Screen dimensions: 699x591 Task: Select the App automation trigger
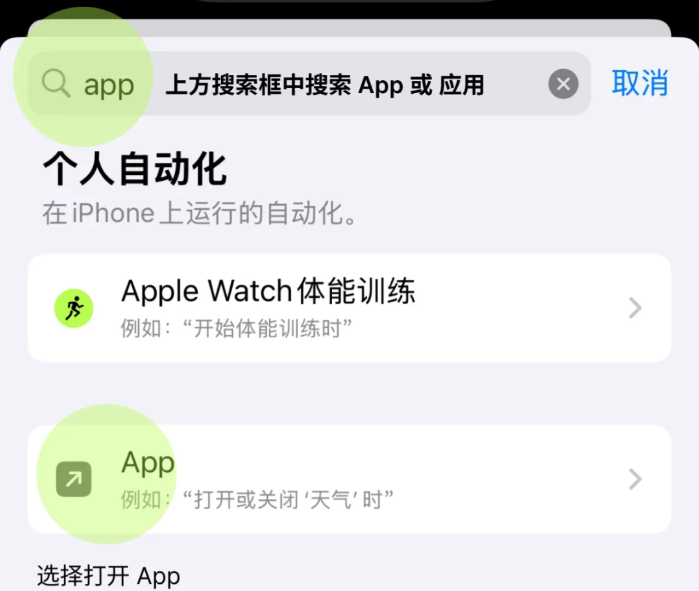[x=348, y=479]
